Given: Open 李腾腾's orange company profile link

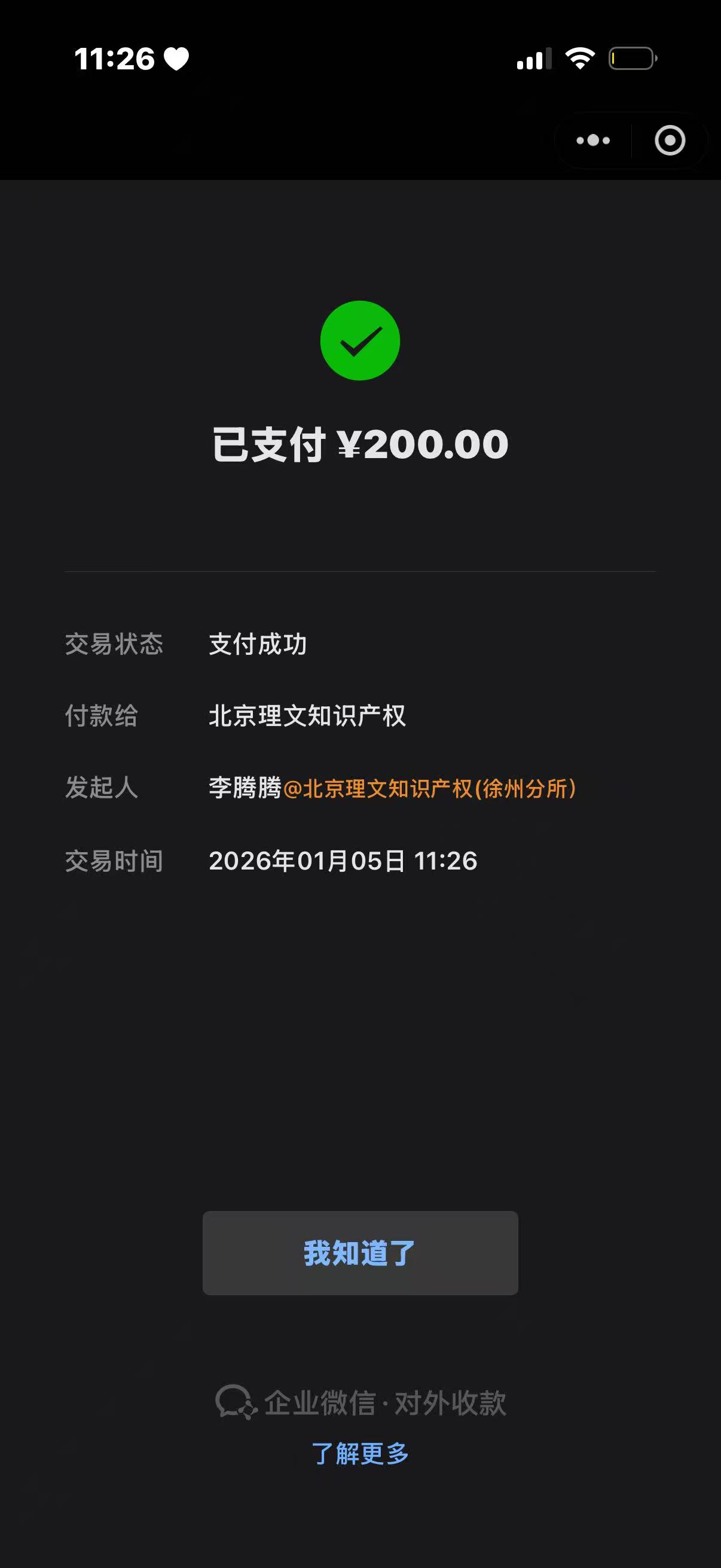Looking at the screenshot, I should click(x=430, y=788).
